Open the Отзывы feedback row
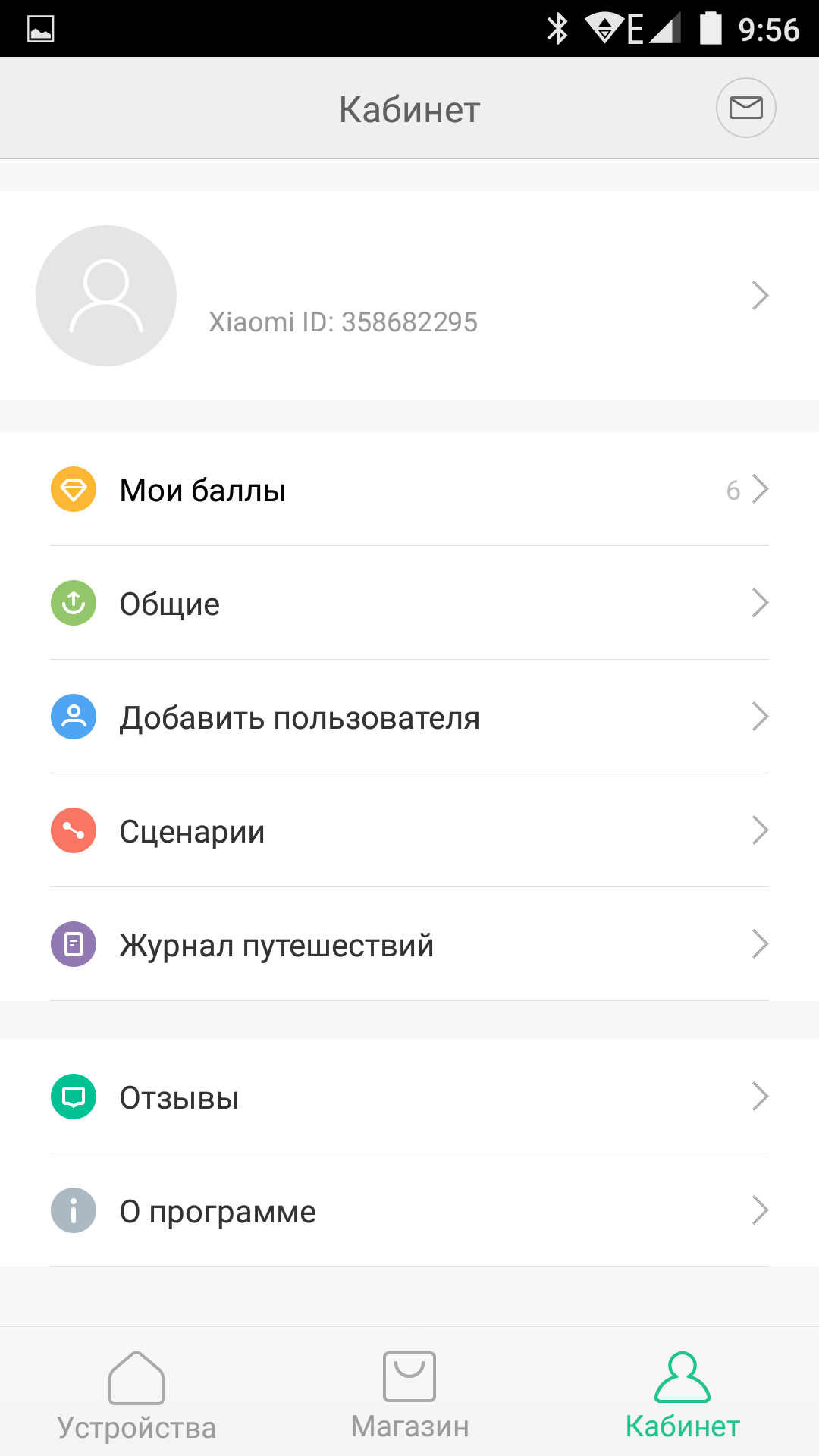 click(x=409, y=1097)
